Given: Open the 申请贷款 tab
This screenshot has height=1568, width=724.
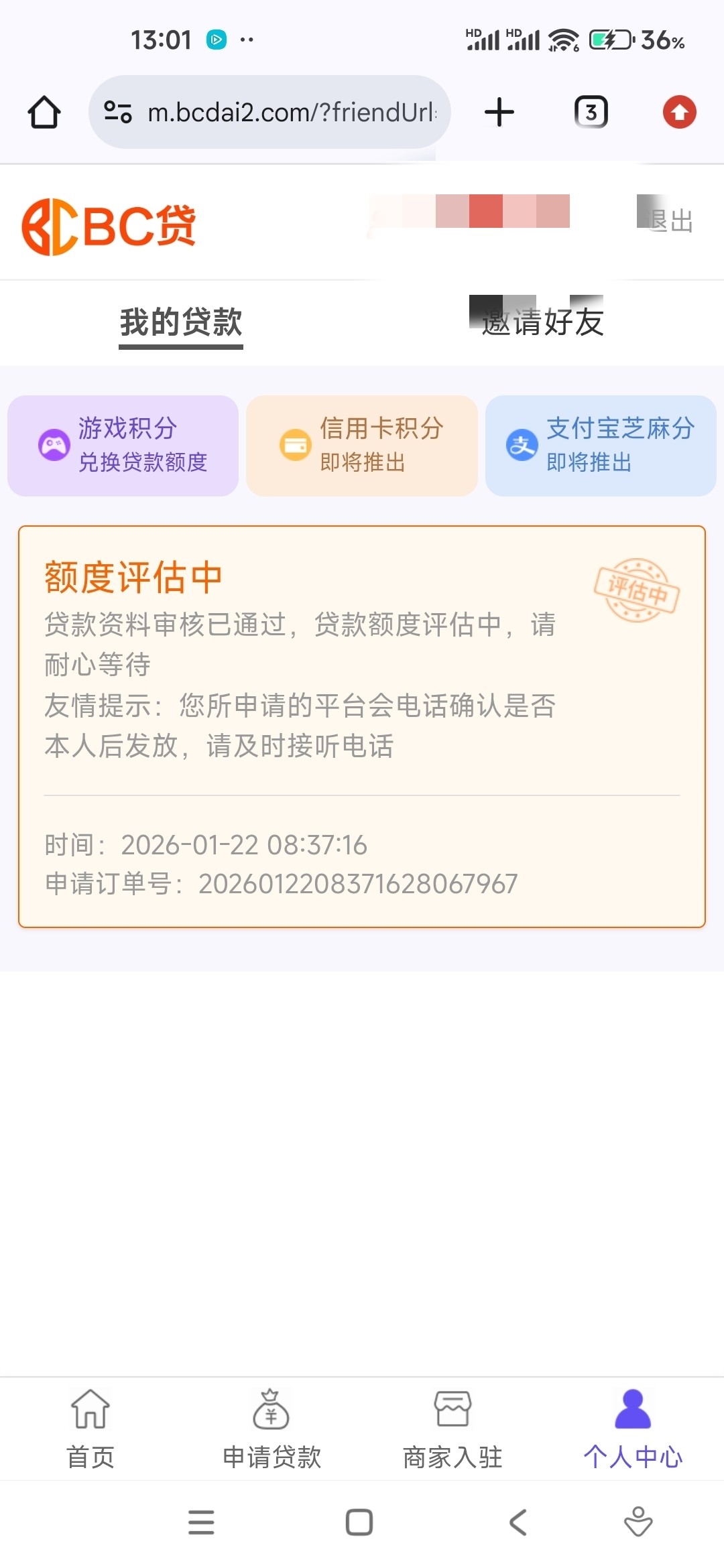Looking at the screenshot, I should [x=271, y=1429].
